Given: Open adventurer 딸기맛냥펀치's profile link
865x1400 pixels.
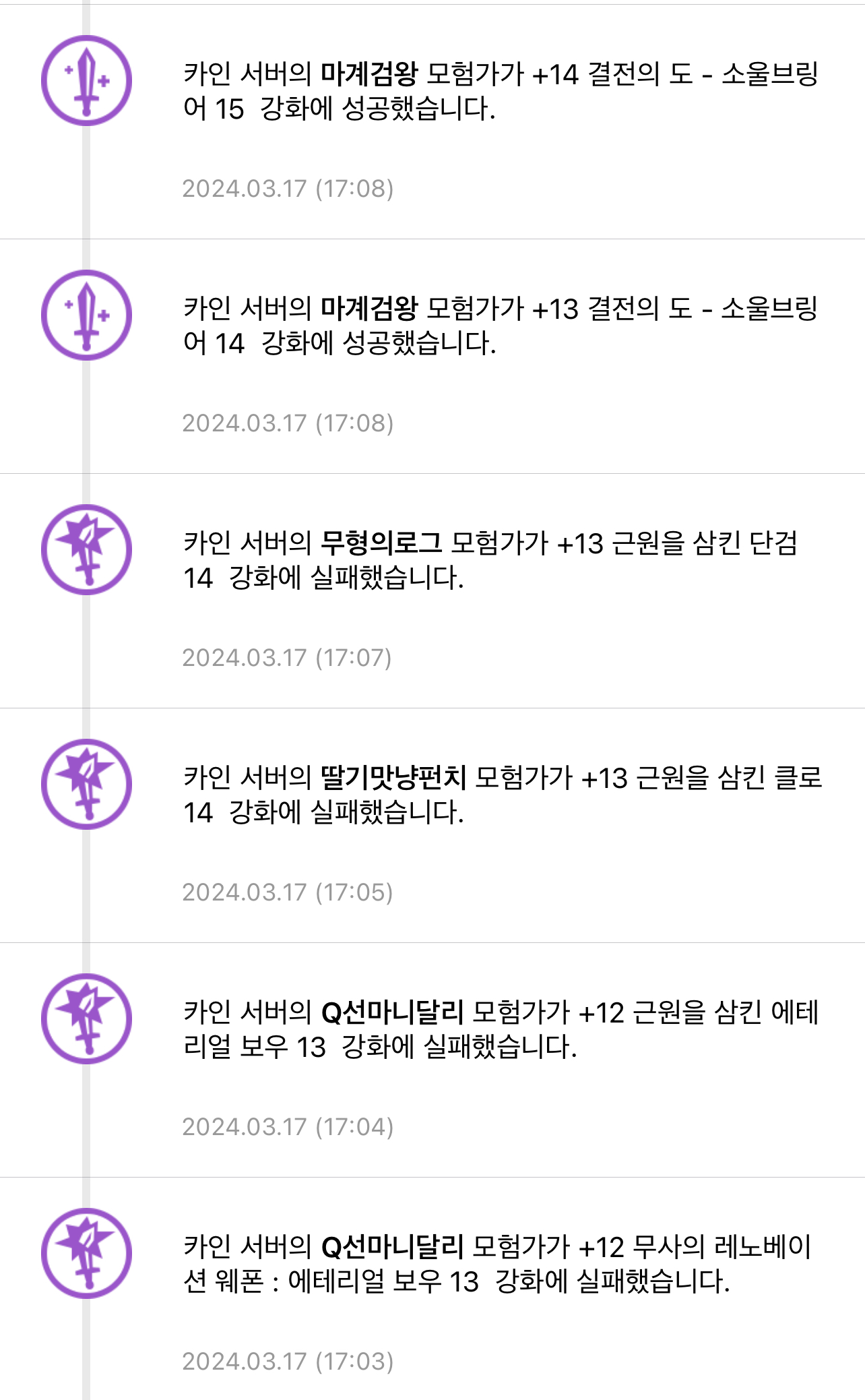Looking at the screenshot, I should [x=393, y=778].
